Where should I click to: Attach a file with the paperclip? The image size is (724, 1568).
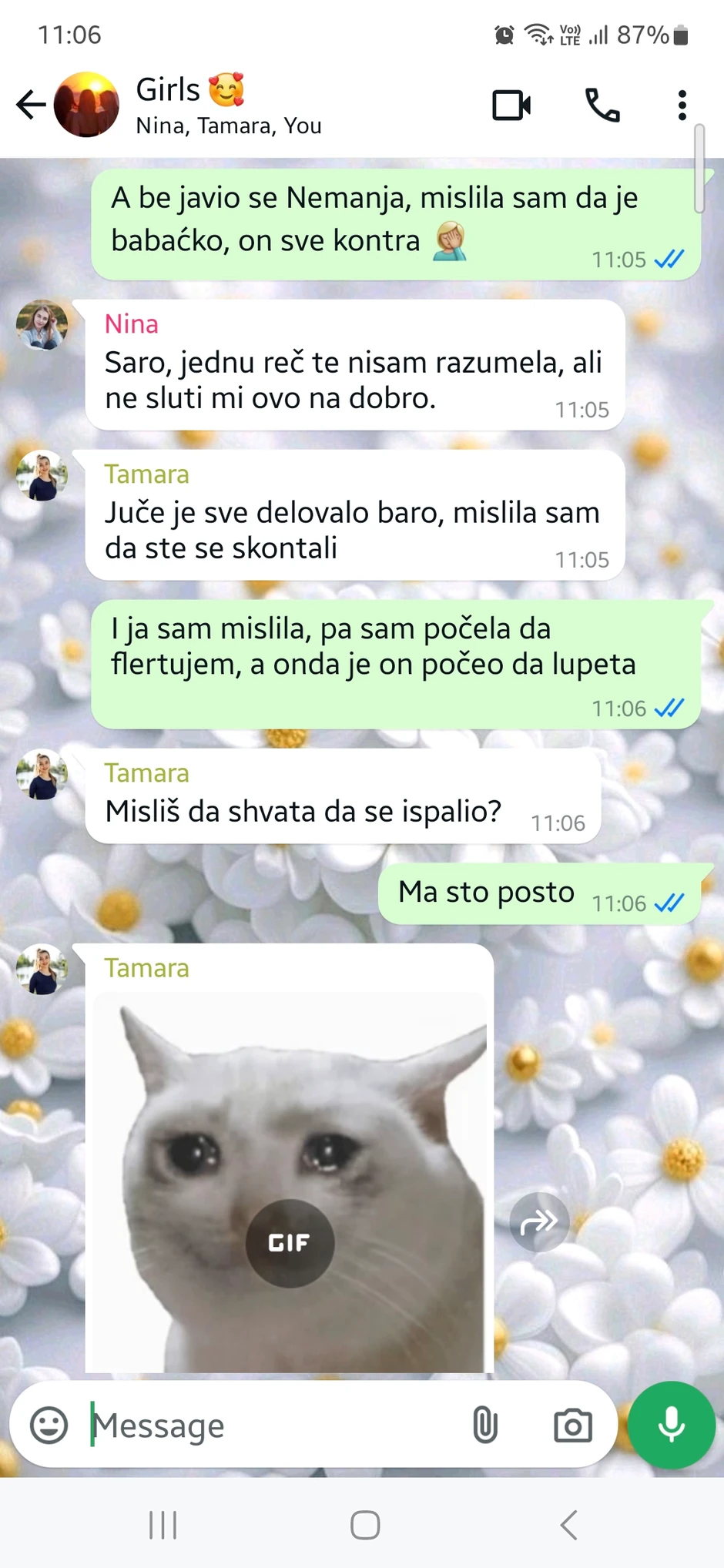tap(485, 1426)
